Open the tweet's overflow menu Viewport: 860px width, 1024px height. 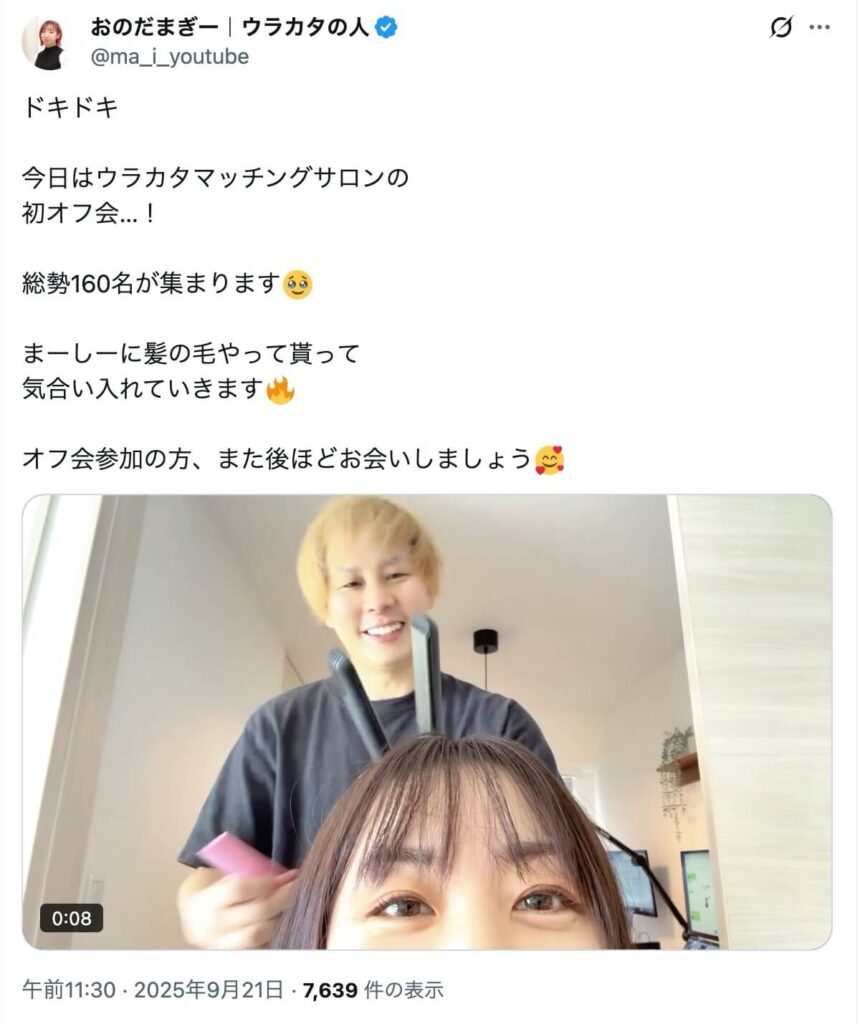(x=819, y=28)
